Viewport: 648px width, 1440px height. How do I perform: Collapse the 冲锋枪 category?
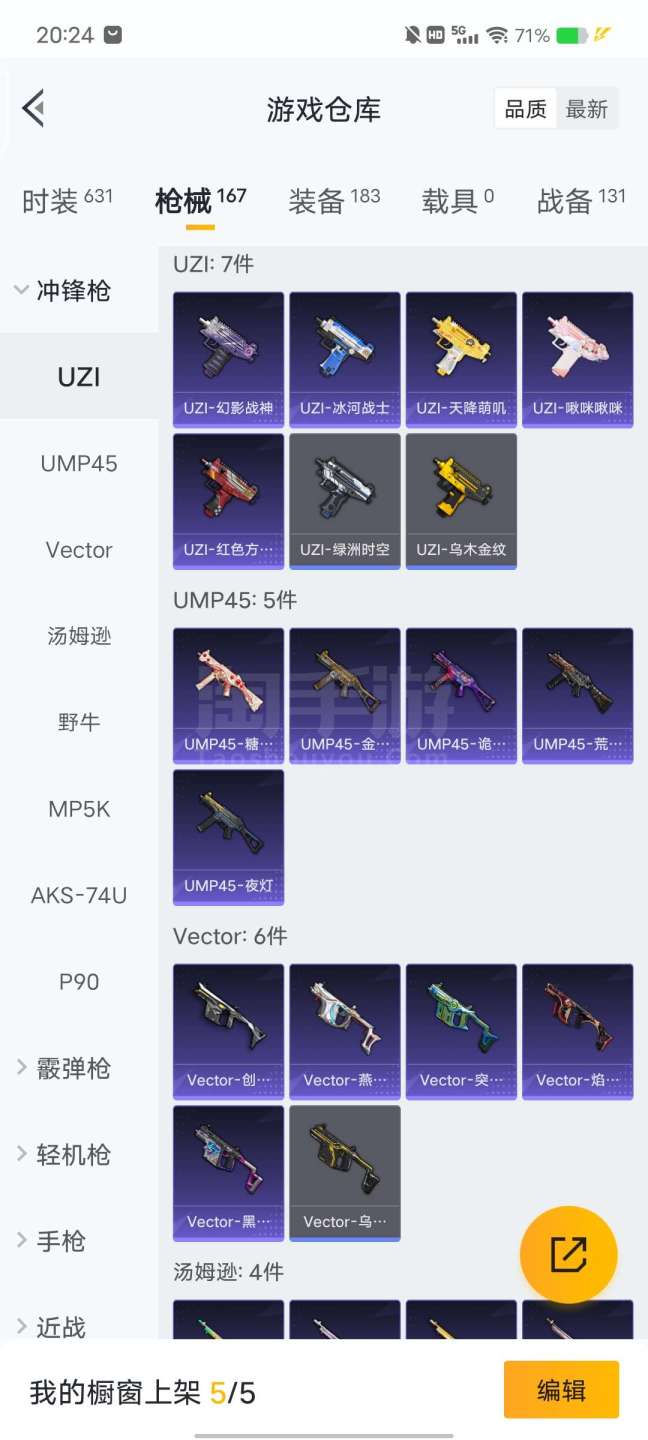62,291
